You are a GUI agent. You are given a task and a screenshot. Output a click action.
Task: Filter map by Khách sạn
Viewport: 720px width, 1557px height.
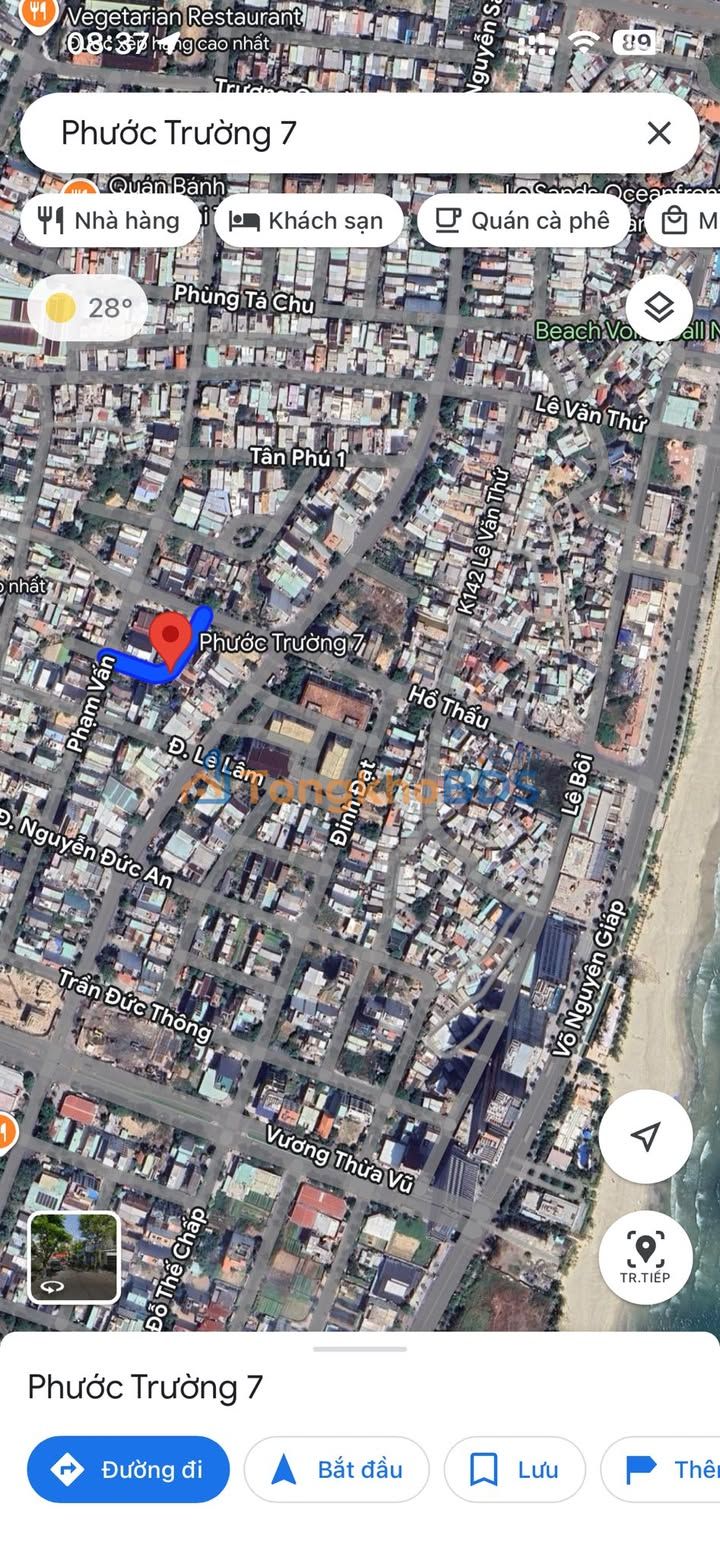point(308,220)
